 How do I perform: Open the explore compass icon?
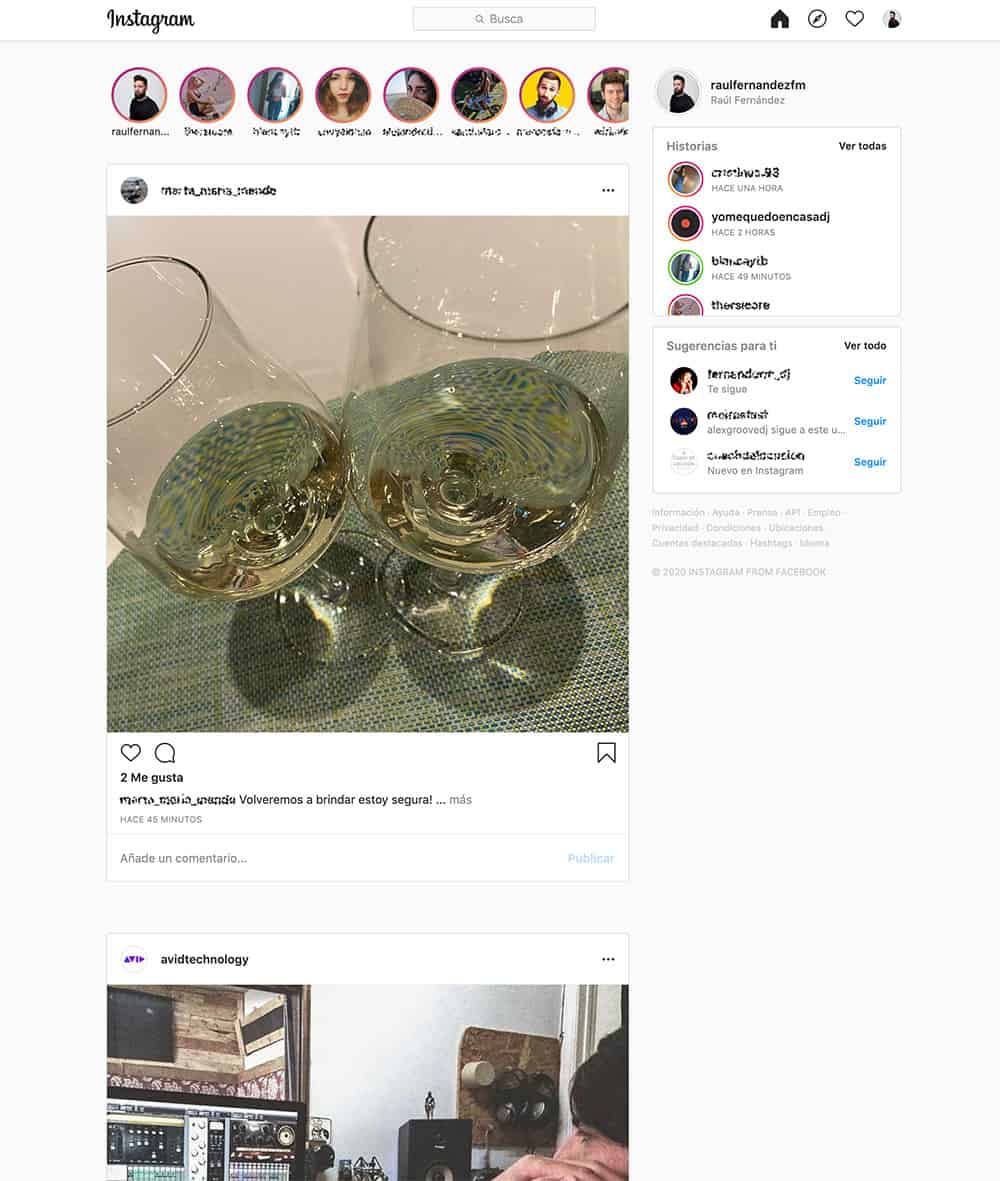coord(817,19)
